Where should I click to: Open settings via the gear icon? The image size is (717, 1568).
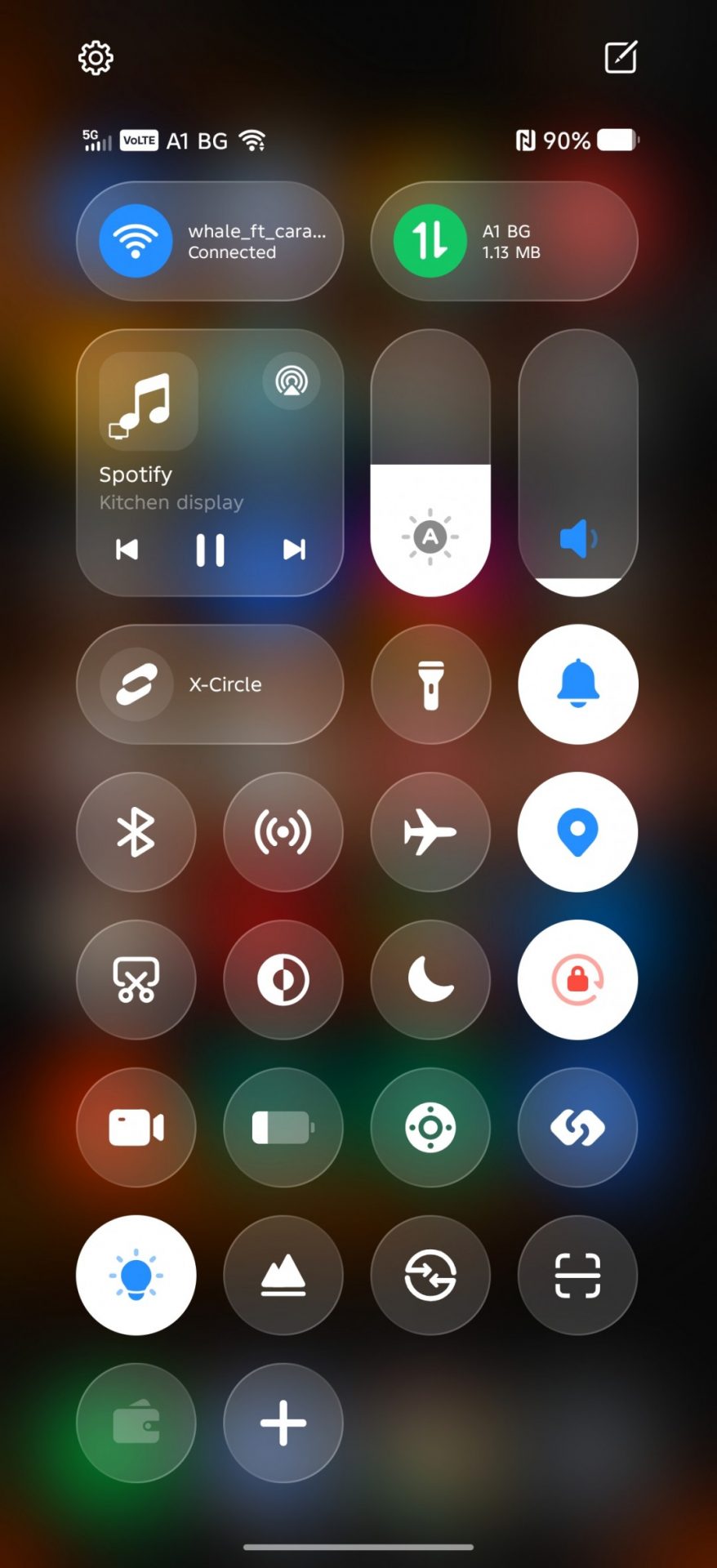point(96,58)
